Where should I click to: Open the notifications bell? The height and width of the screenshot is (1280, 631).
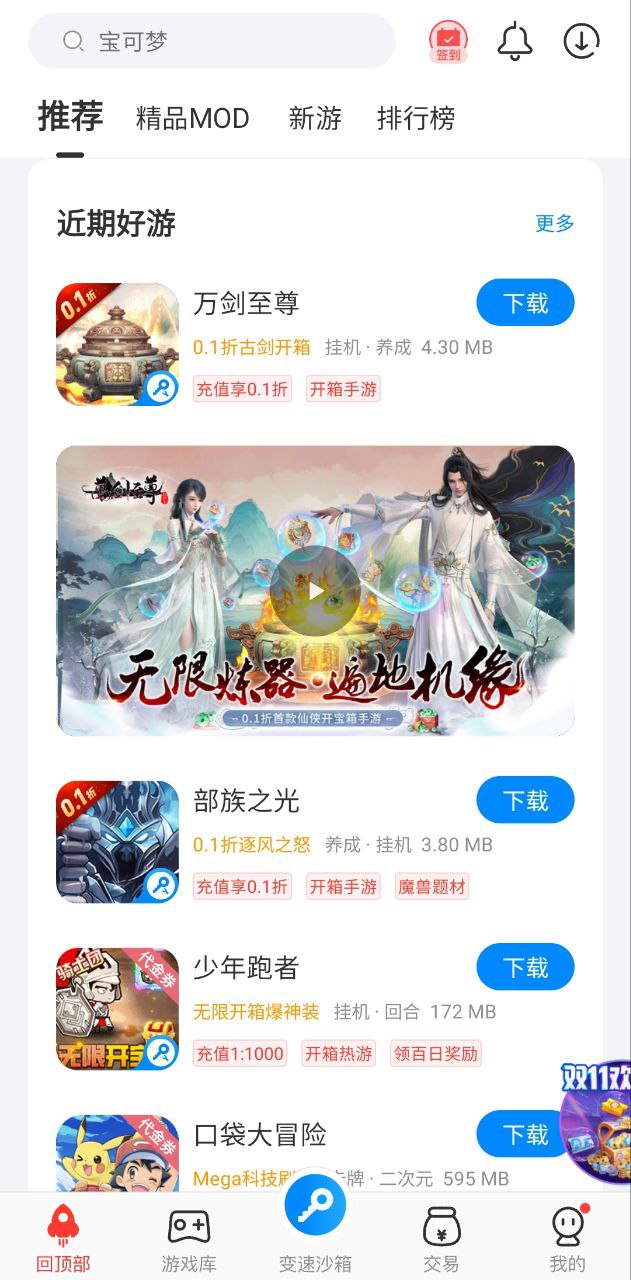tap(515, 41)
